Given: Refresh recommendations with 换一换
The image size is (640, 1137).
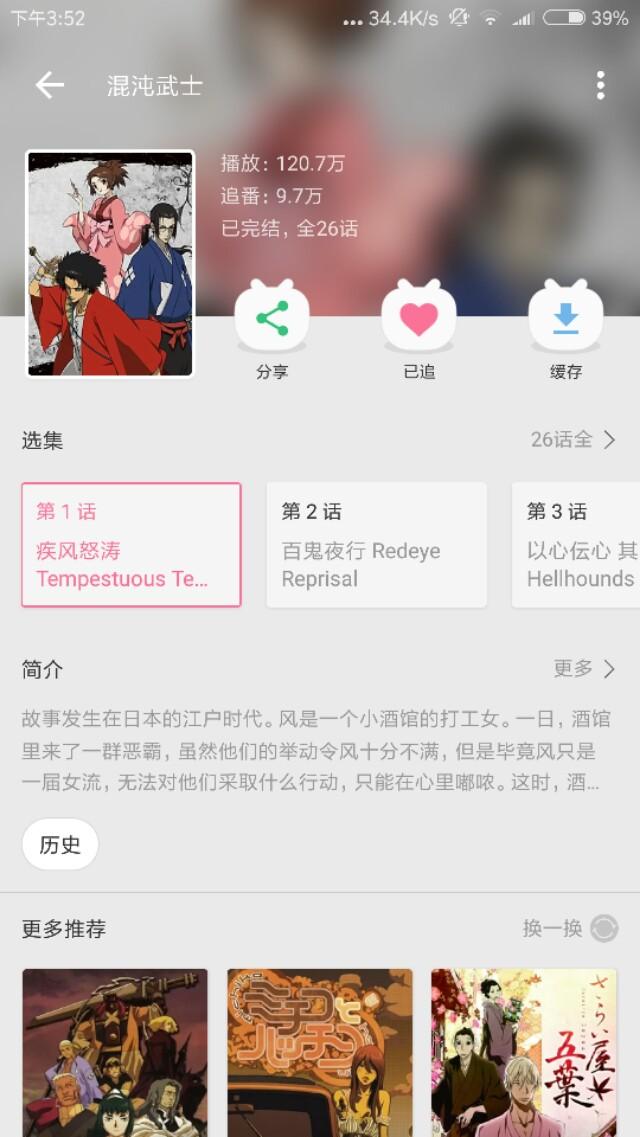Looking at the screenshot, I should tap(570, 928).
